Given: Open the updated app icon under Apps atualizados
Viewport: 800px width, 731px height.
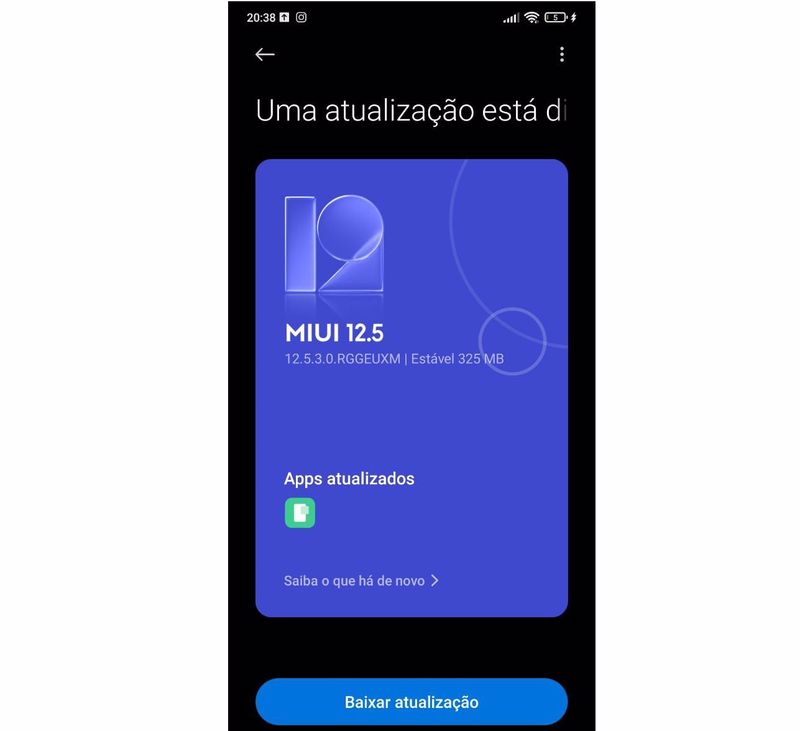Looking at the screenshot, I should pyautogui.click(x=299, y=513).
